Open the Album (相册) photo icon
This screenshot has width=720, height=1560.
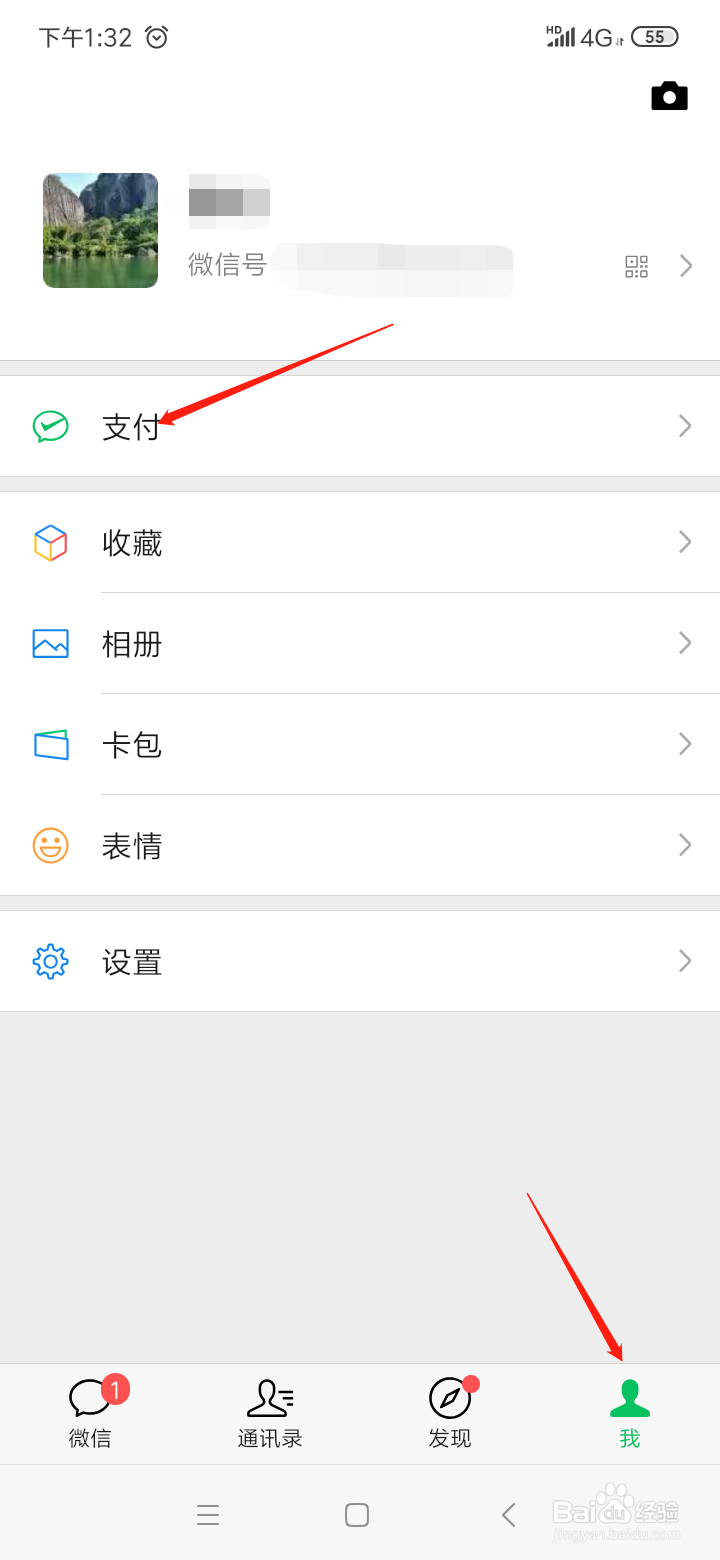pyautogui.click(x=50, y=644)
